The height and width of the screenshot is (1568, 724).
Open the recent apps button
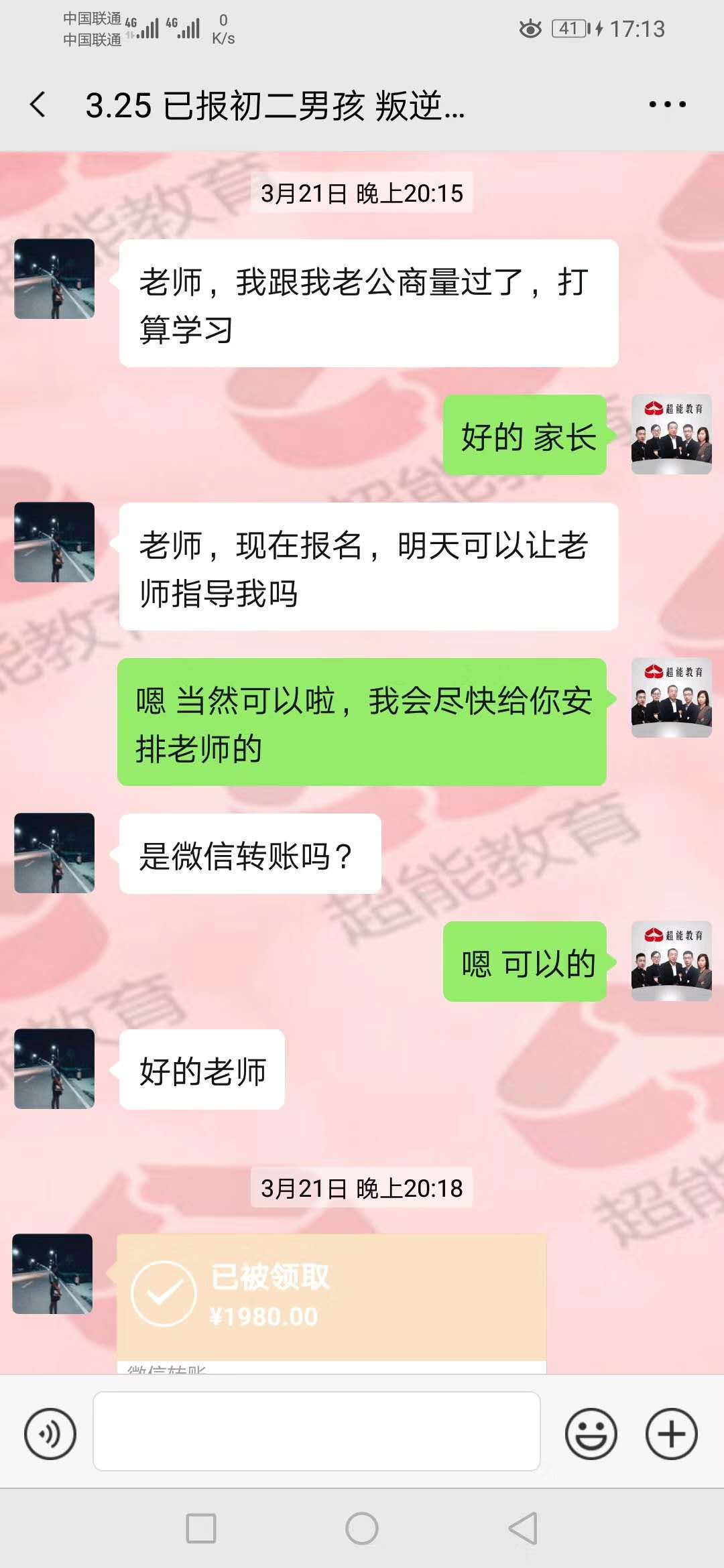[x=201, y=1528]
